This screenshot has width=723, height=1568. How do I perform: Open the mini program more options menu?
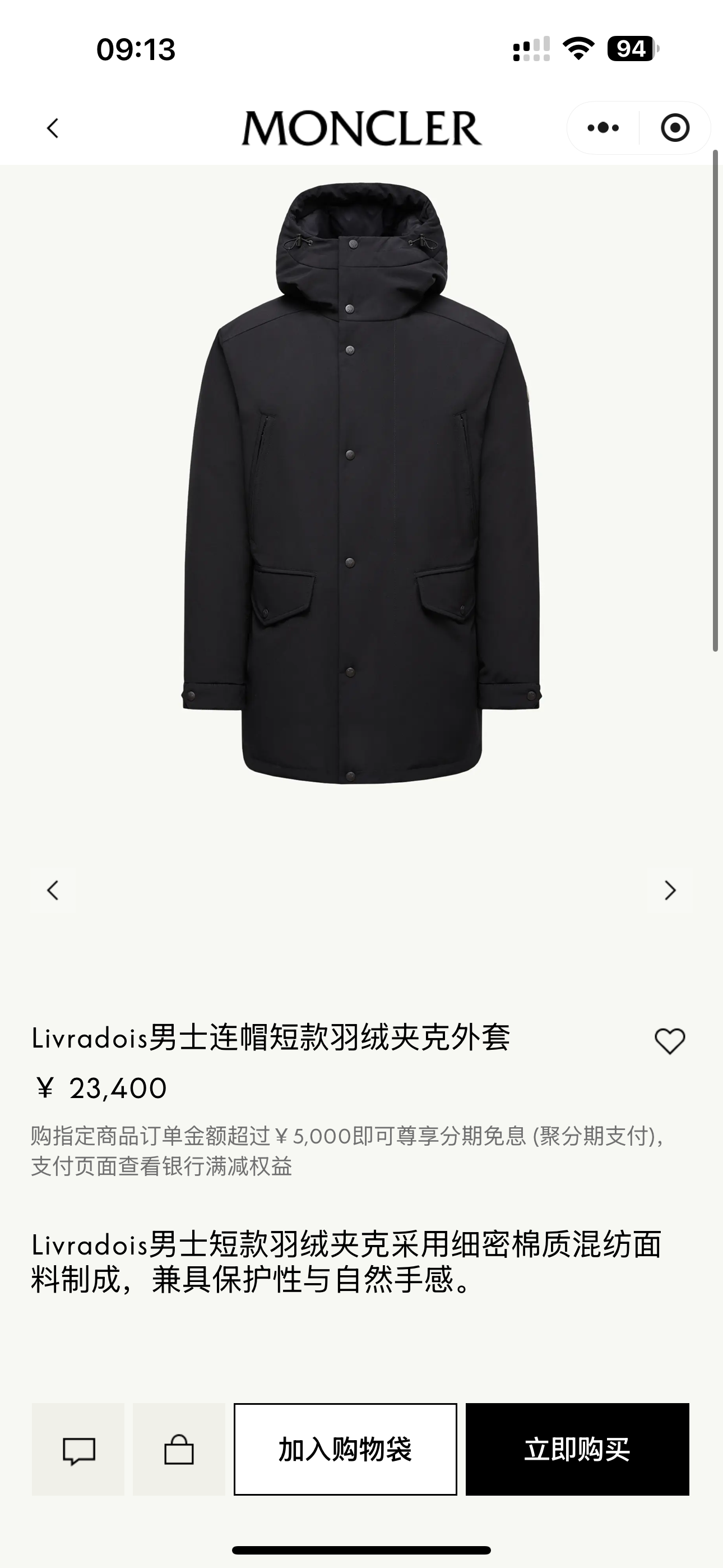603,128
